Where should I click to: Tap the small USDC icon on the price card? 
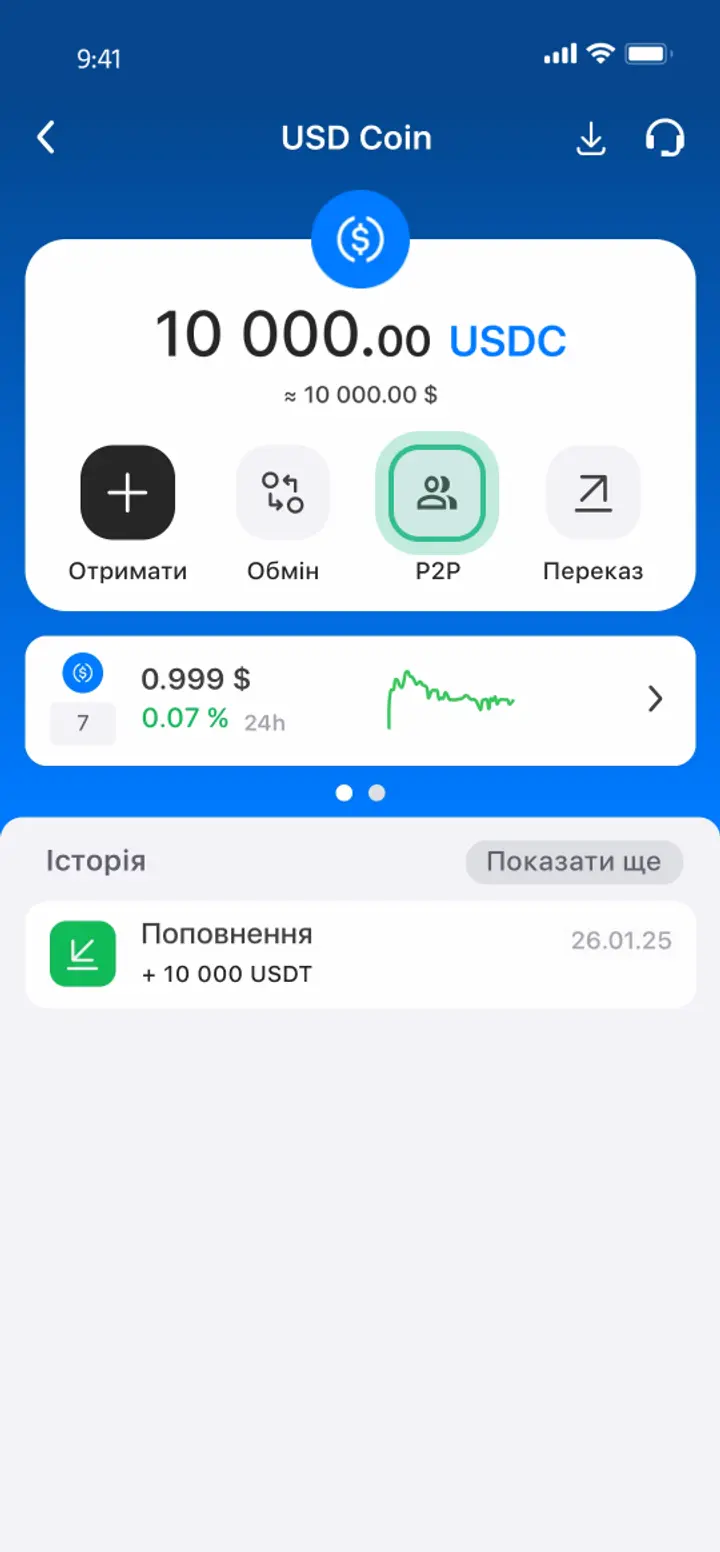(82, 673)
